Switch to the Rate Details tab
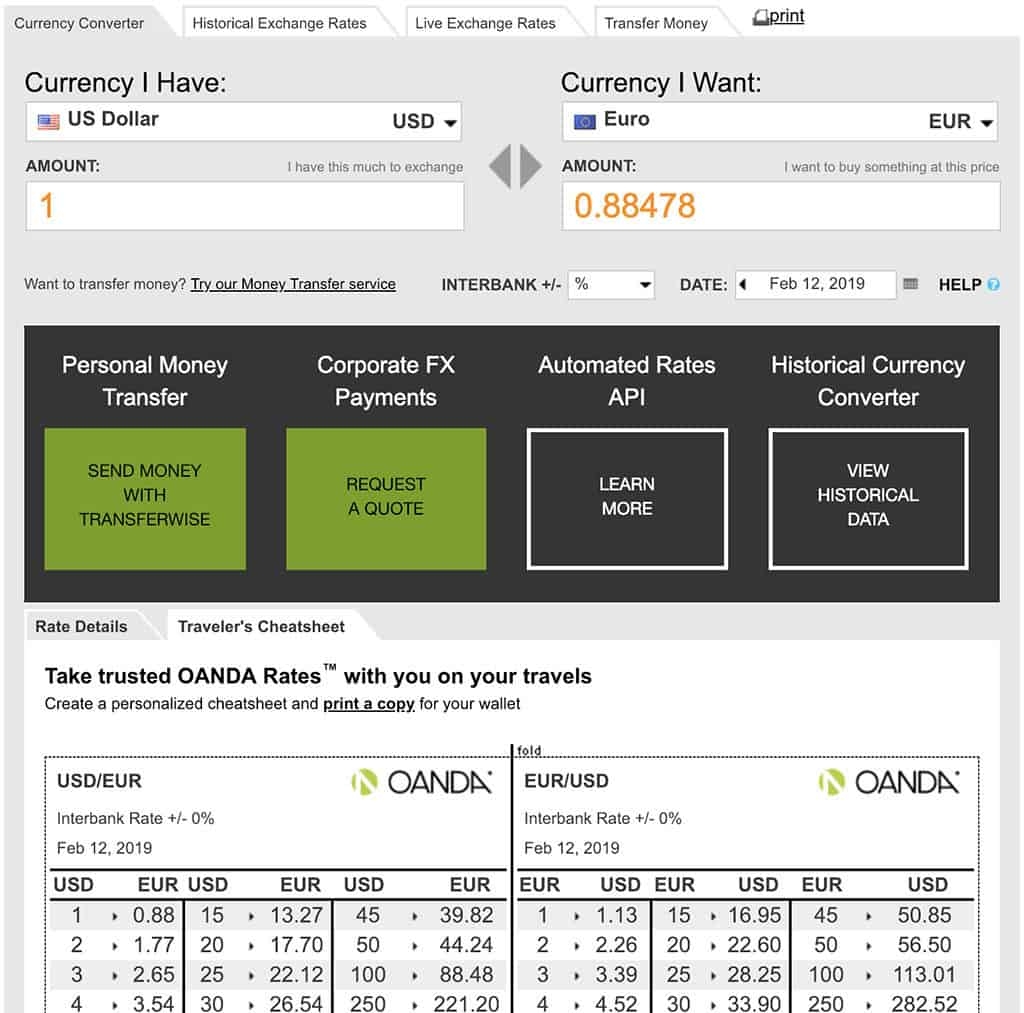The width and height of the screenshot is (1024, 1013). (81, 626)
